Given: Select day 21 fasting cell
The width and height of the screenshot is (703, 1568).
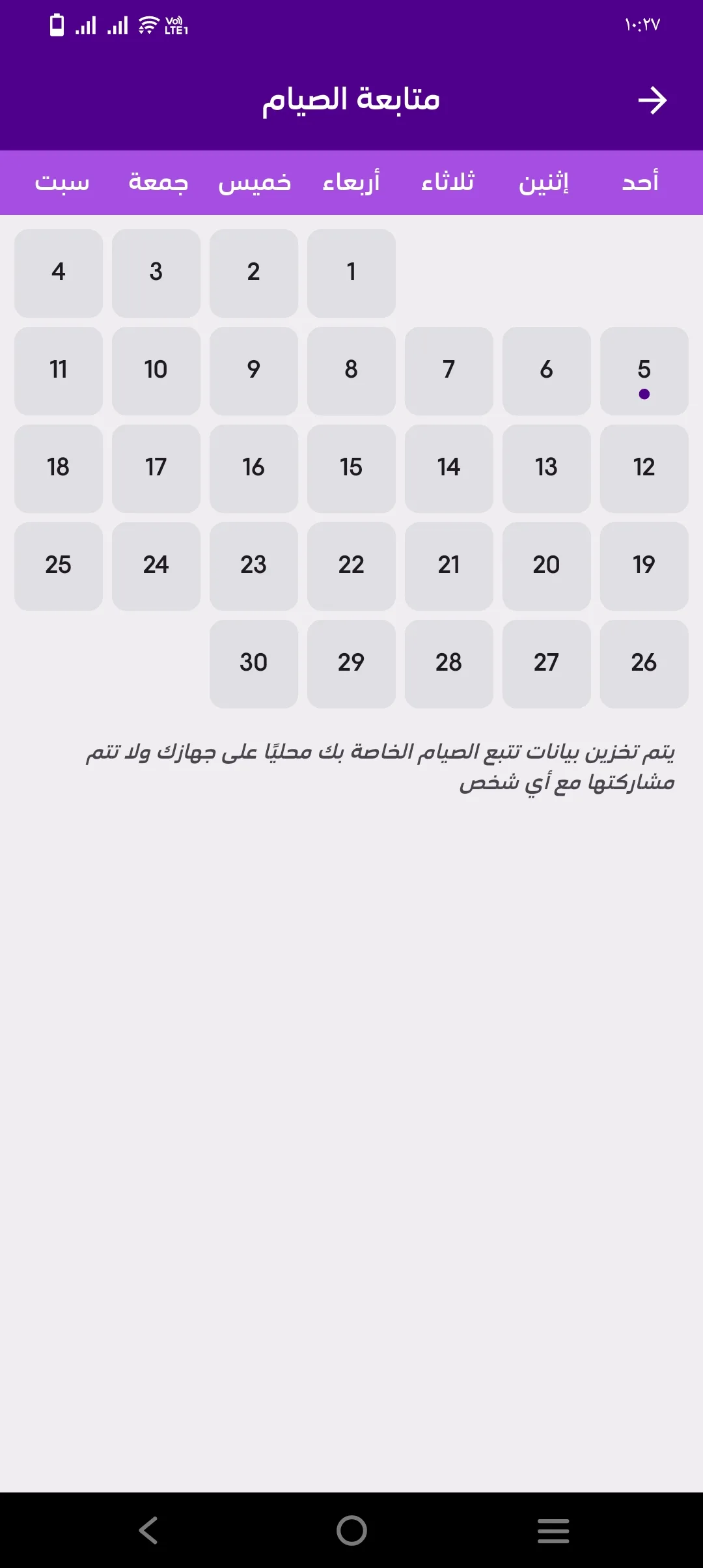Looking at the screenshot, I should click(449, 567).
